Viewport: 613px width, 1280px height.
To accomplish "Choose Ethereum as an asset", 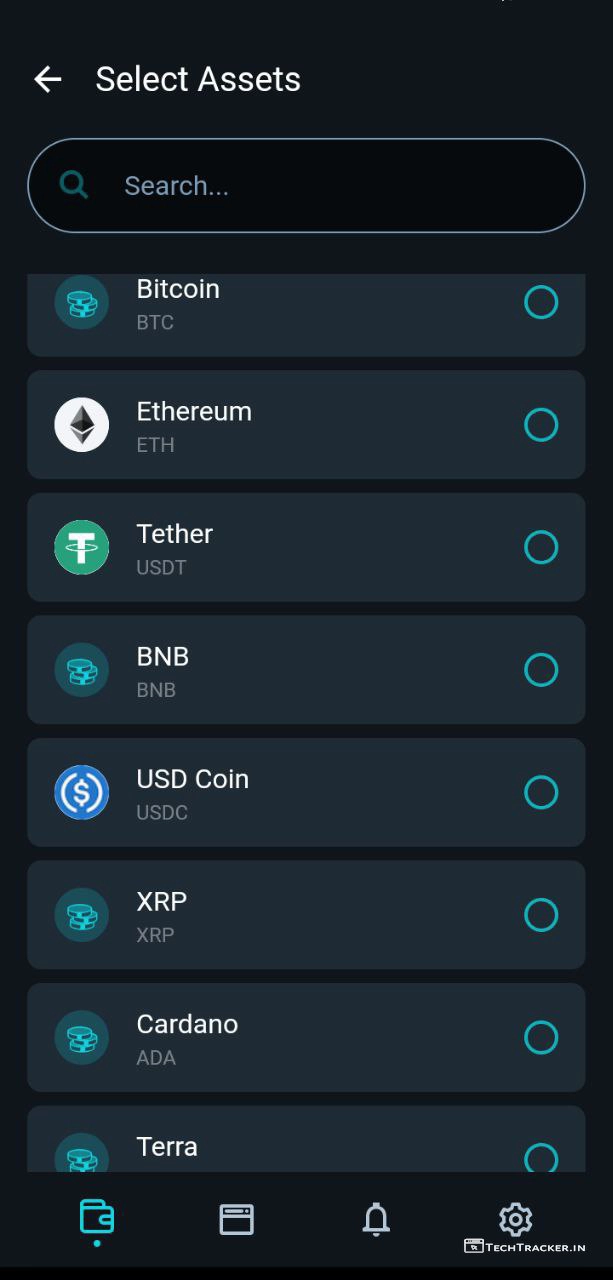I will (541, 425).
